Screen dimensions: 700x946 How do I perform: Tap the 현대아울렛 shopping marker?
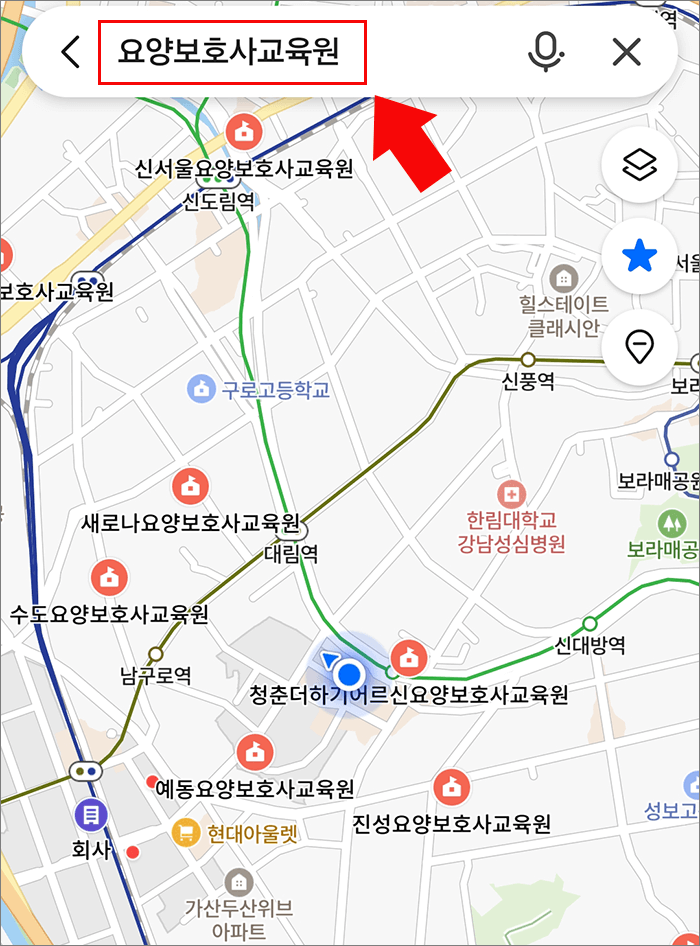click(x=185, y=831)
